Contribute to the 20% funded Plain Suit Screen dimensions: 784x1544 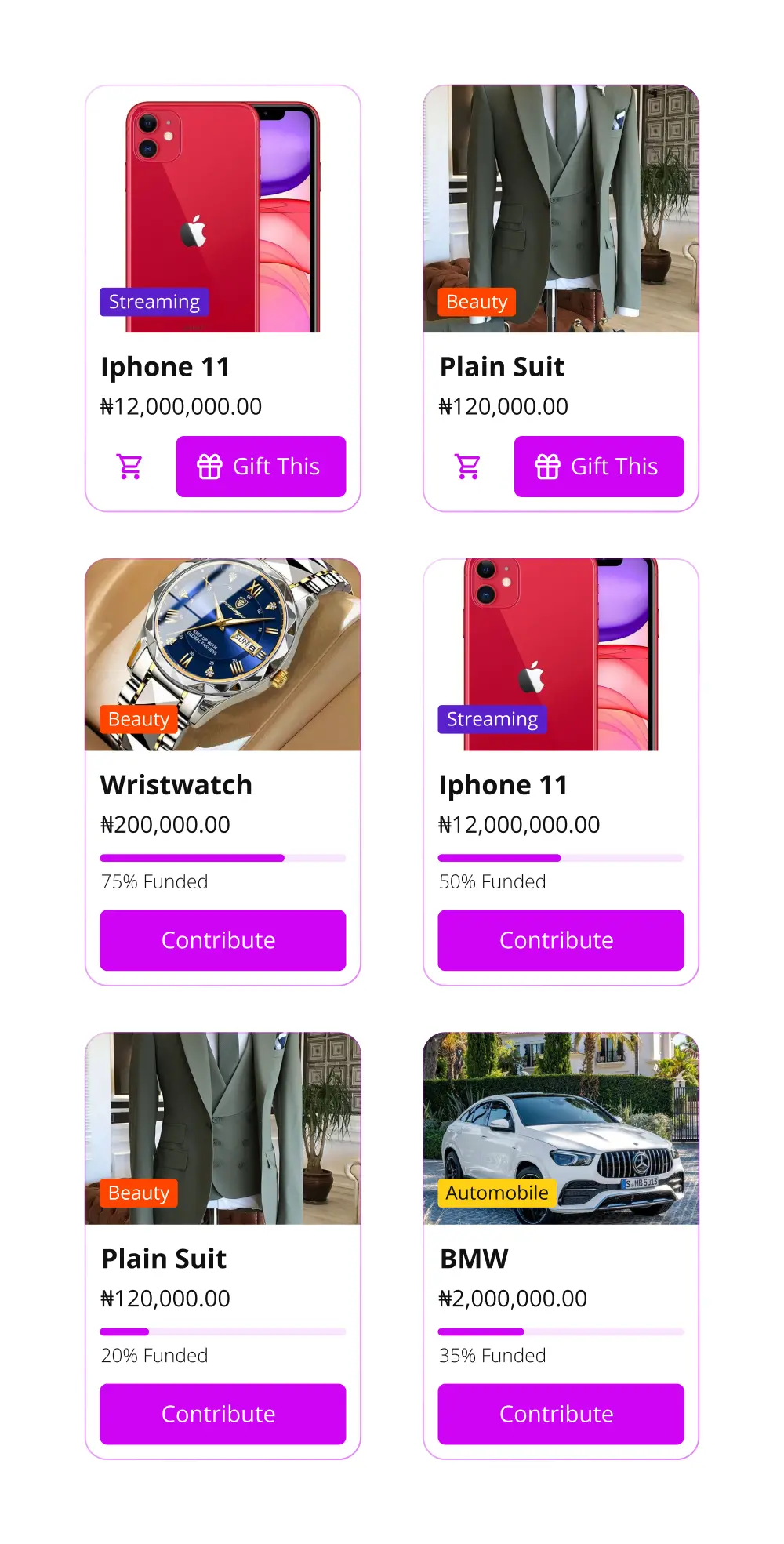point(223,1414)
